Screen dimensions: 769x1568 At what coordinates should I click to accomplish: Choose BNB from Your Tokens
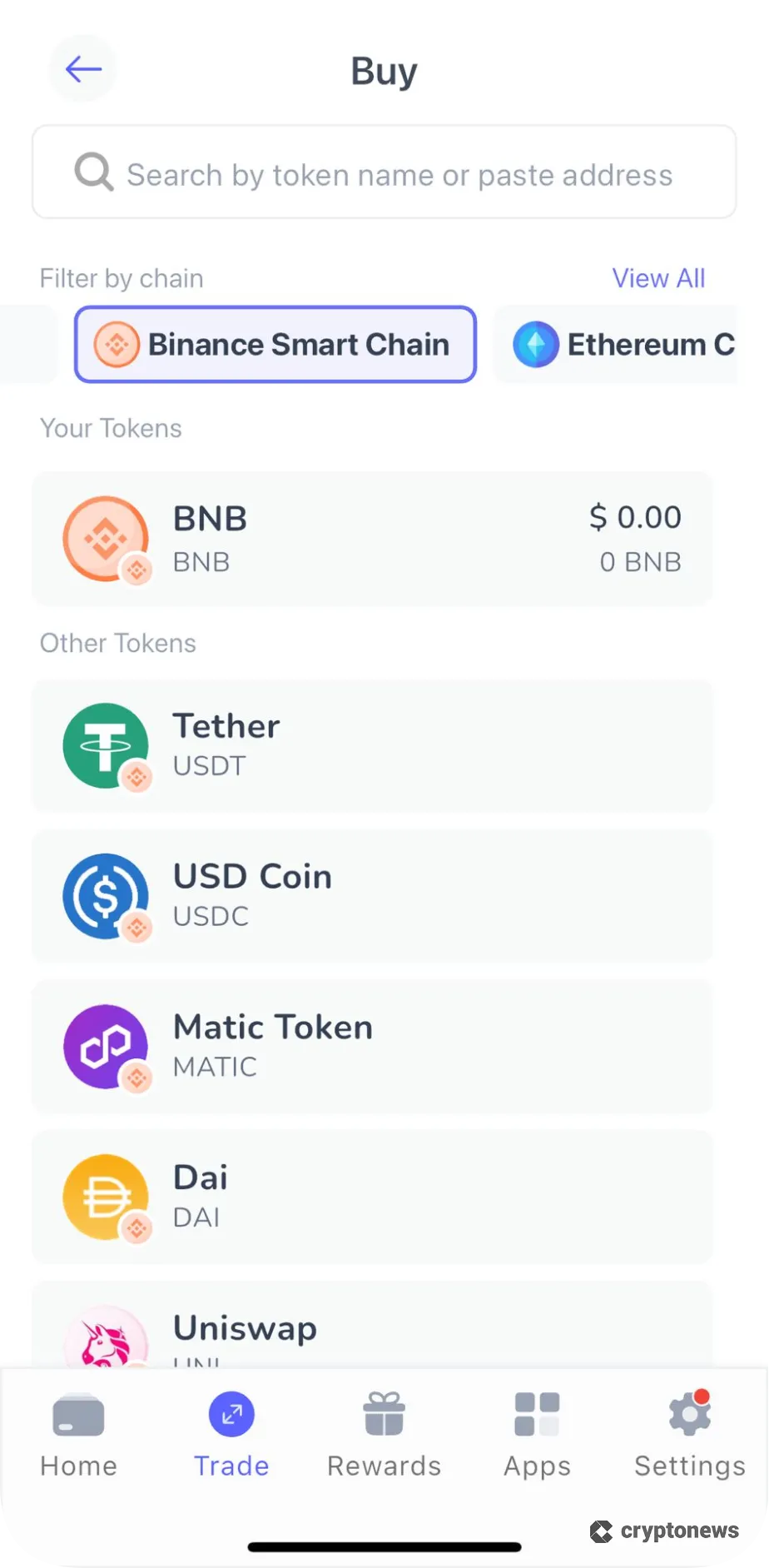point(372,540)
